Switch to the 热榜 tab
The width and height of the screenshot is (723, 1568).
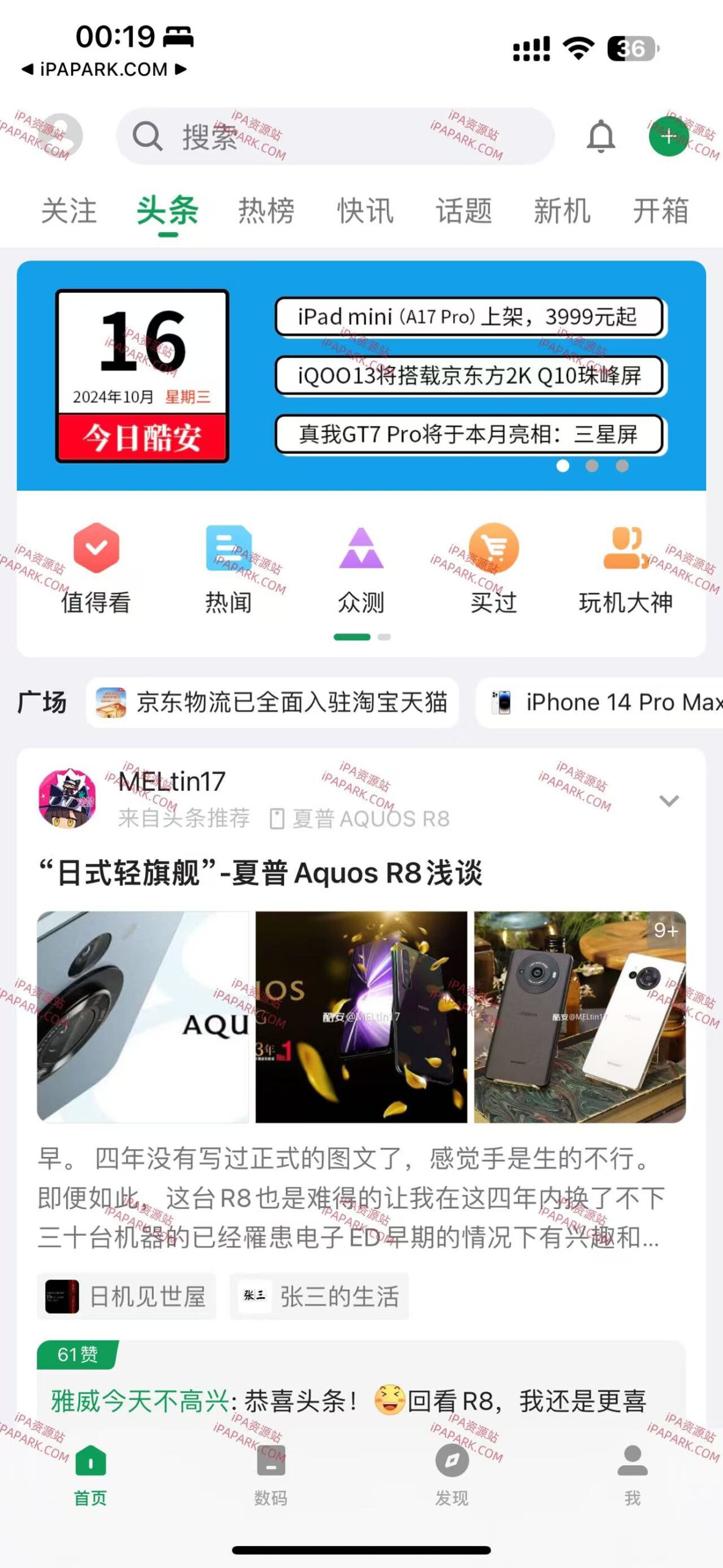266,211
